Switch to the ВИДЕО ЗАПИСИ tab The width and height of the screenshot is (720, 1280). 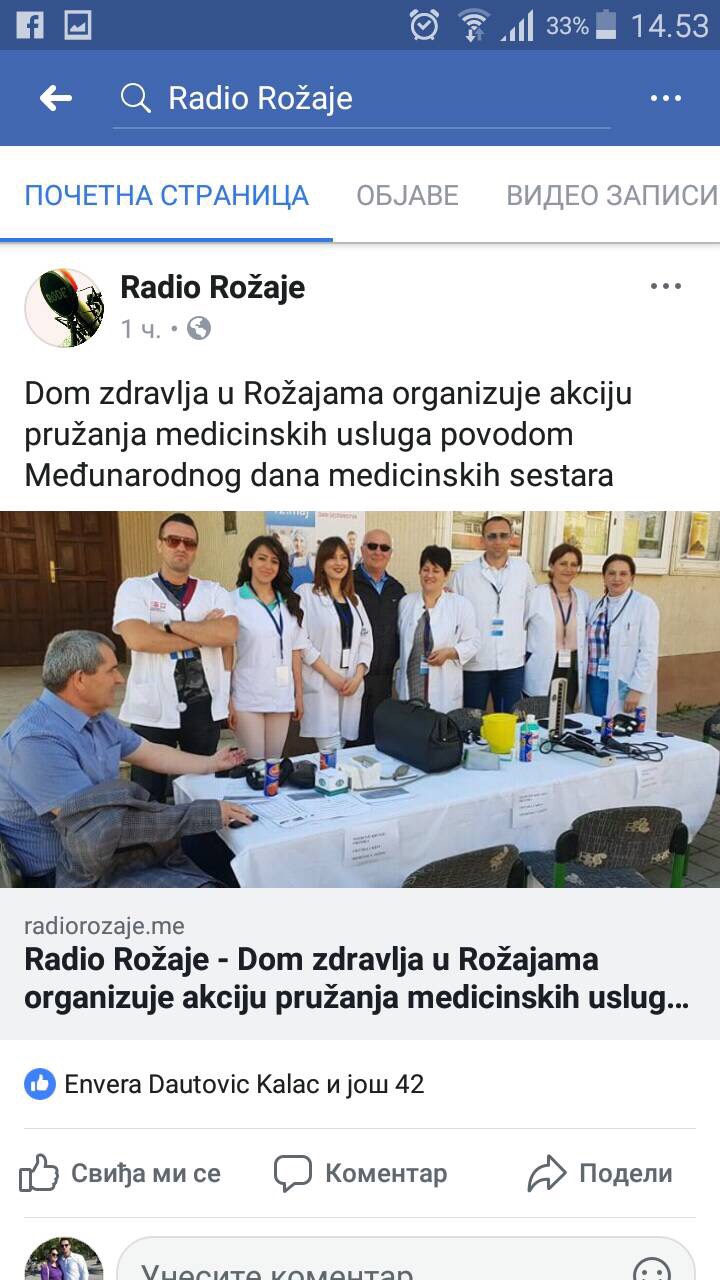coord(612,195)
